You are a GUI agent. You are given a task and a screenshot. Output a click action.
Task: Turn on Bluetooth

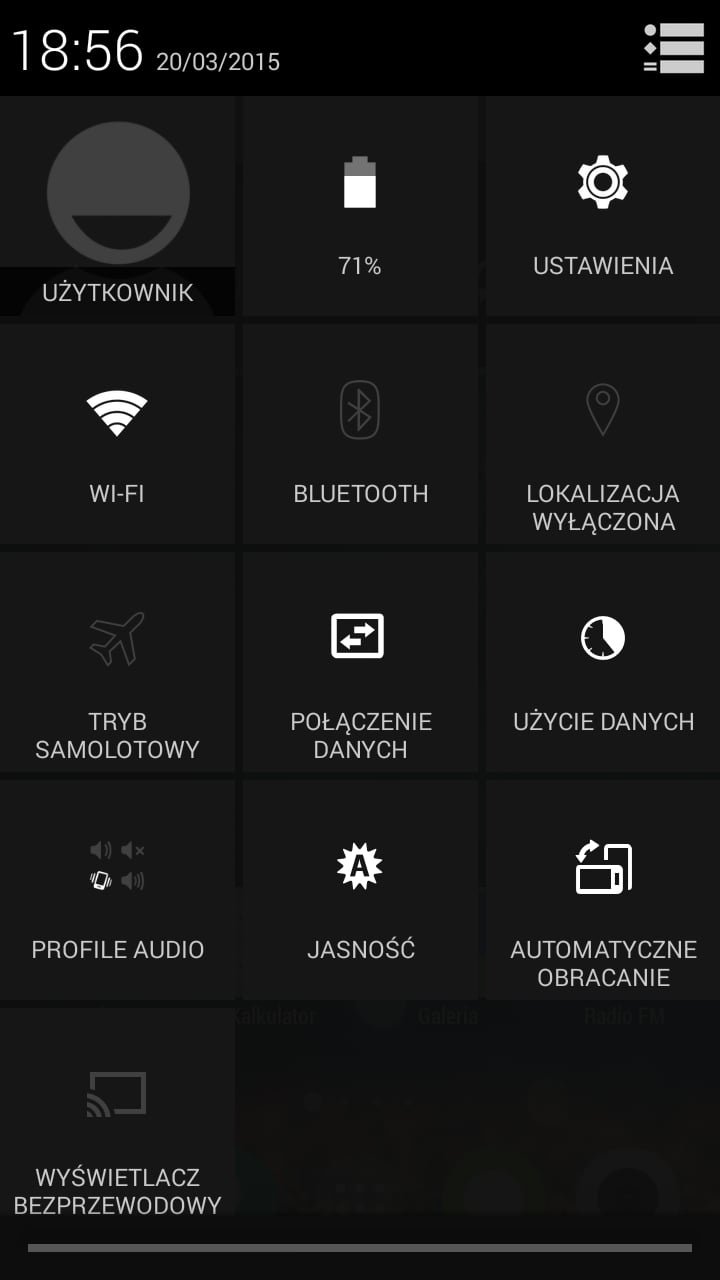pos(360,434)
